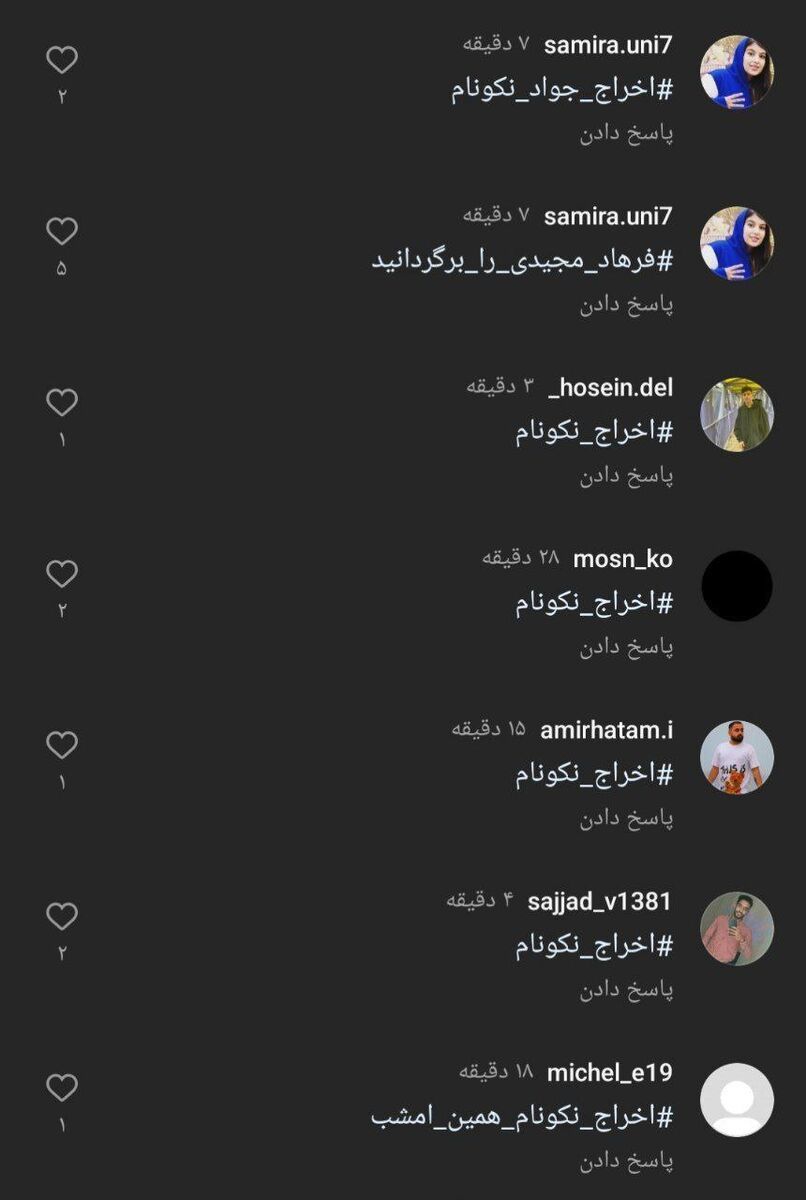Viewport: 806px width, 1200px height.
Task: Like amirhatam.i's comment
Action: click(x=62, y=745)
